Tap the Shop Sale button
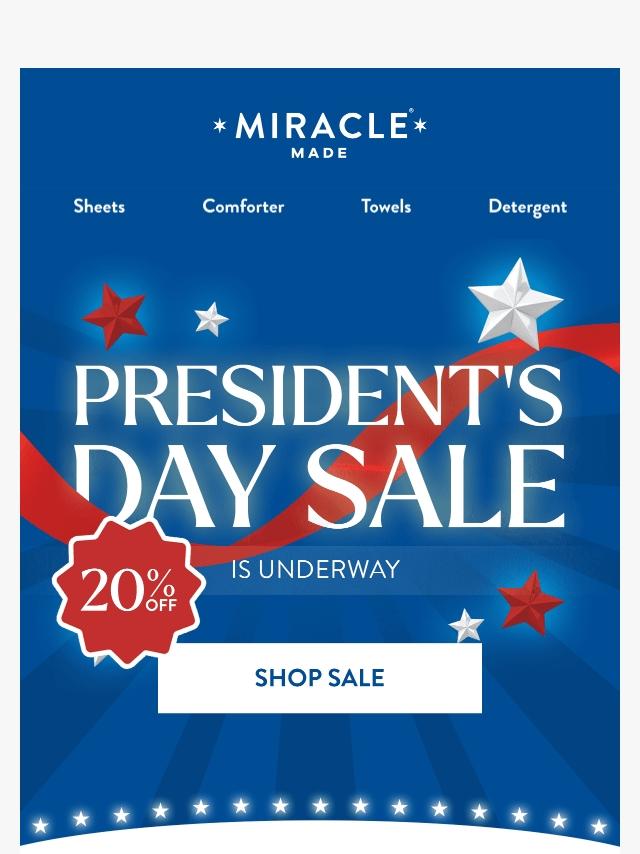 point(320,678)
